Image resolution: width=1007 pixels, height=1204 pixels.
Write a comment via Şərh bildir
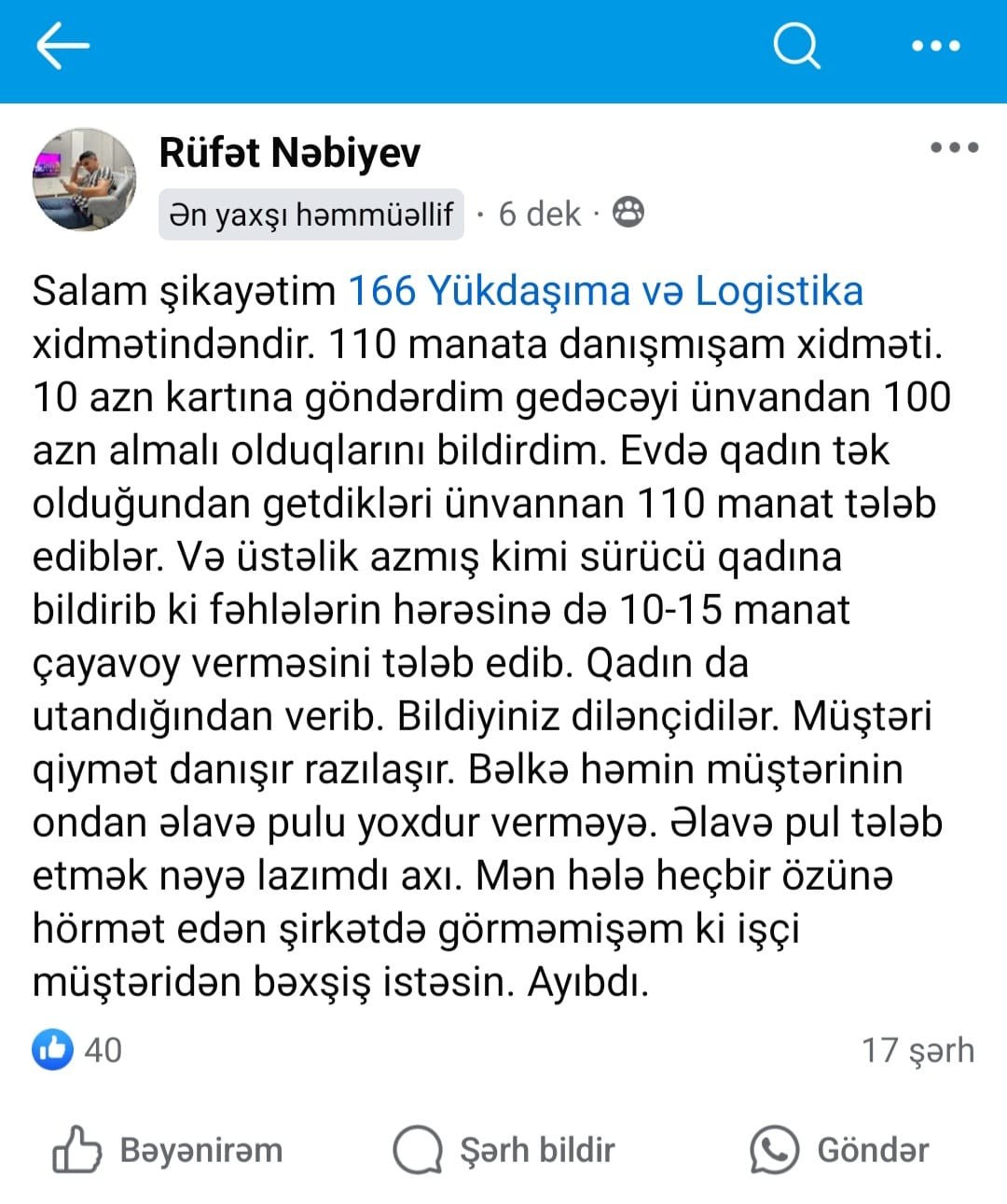[x=504, y=1150]
